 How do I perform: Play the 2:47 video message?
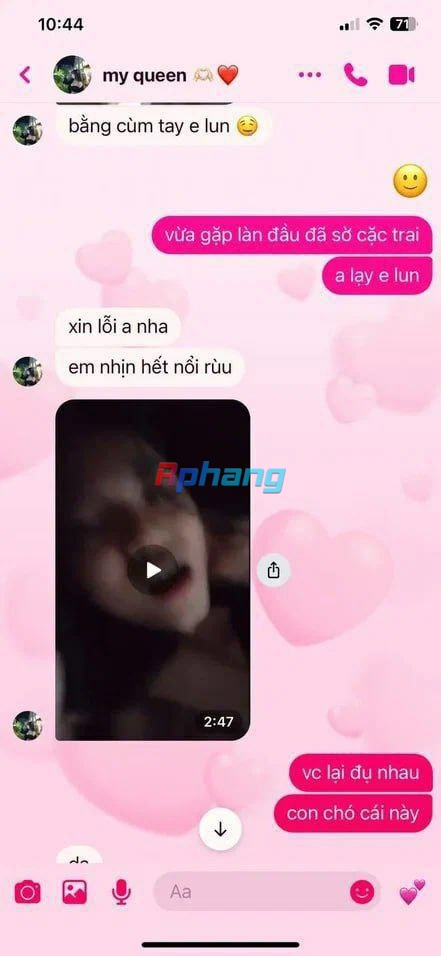coord(152,570)
